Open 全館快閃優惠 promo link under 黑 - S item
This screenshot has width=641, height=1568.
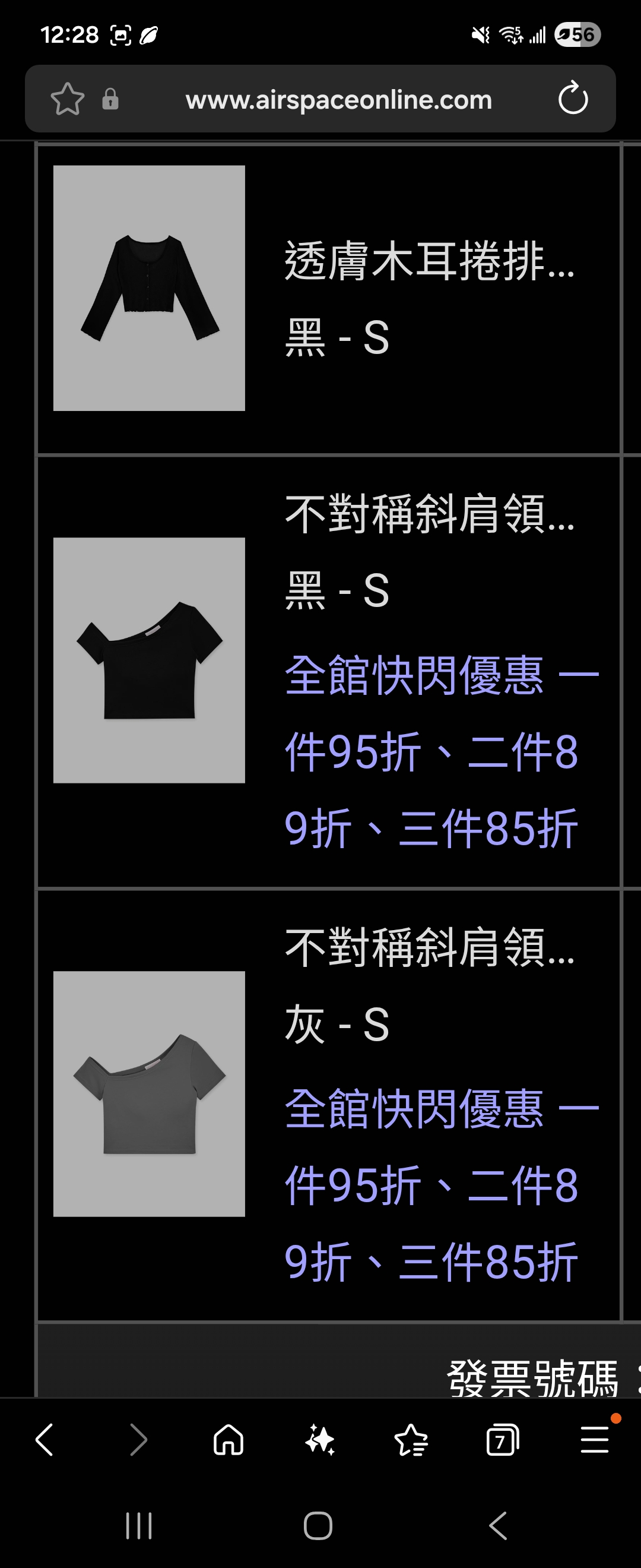431,751
